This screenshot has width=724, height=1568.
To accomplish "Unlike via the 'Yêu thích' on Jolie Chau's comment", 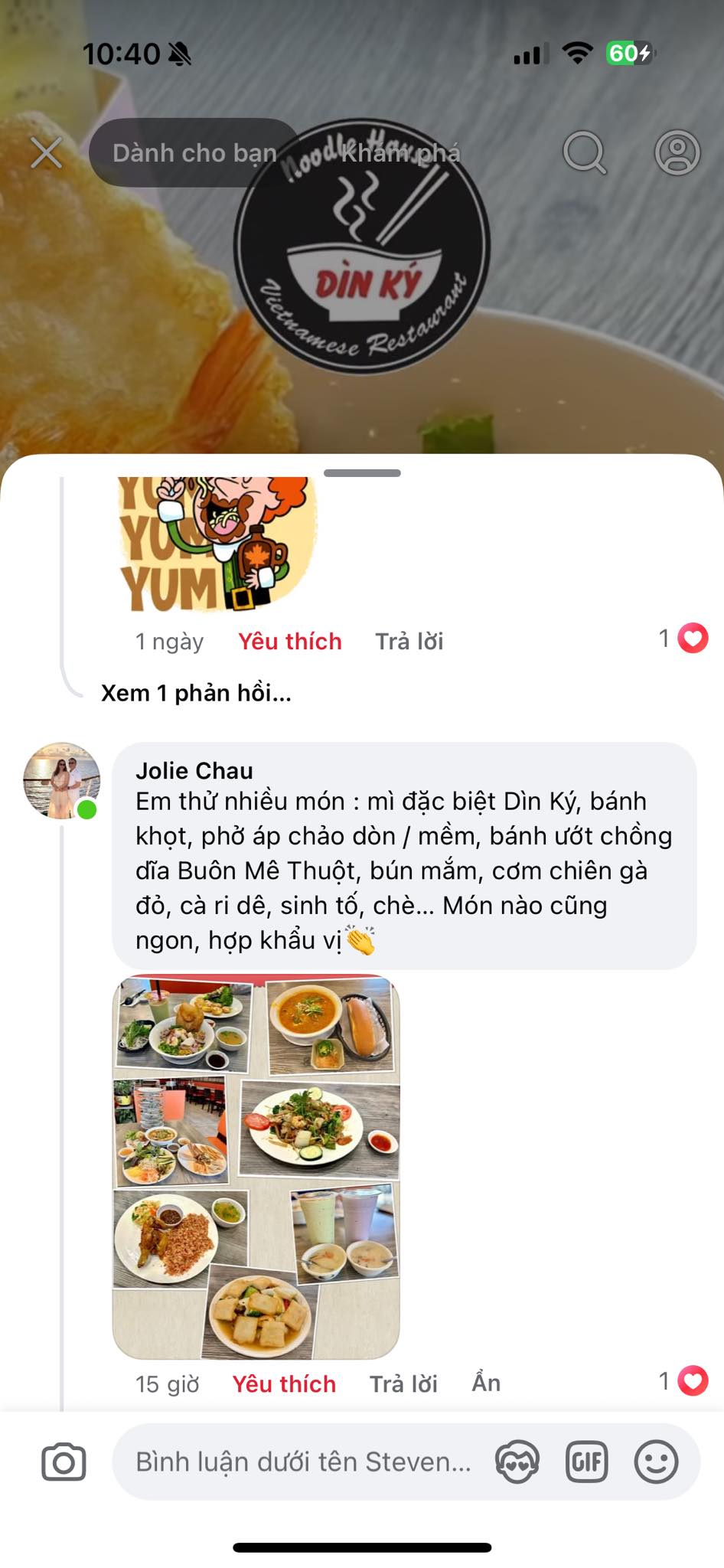I will (284, 1383).
